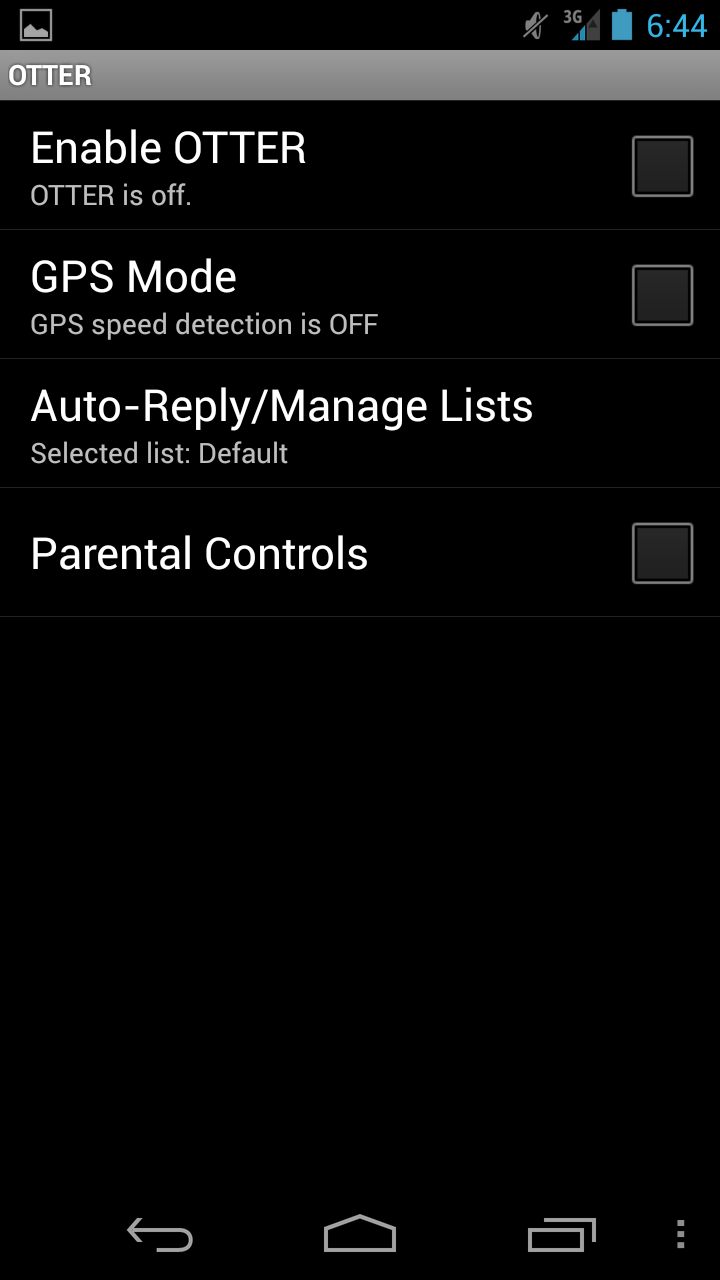Tick the Enable OTTER checkbox
The height and width of the screenshot is (1280, 720).
[662, 166]
